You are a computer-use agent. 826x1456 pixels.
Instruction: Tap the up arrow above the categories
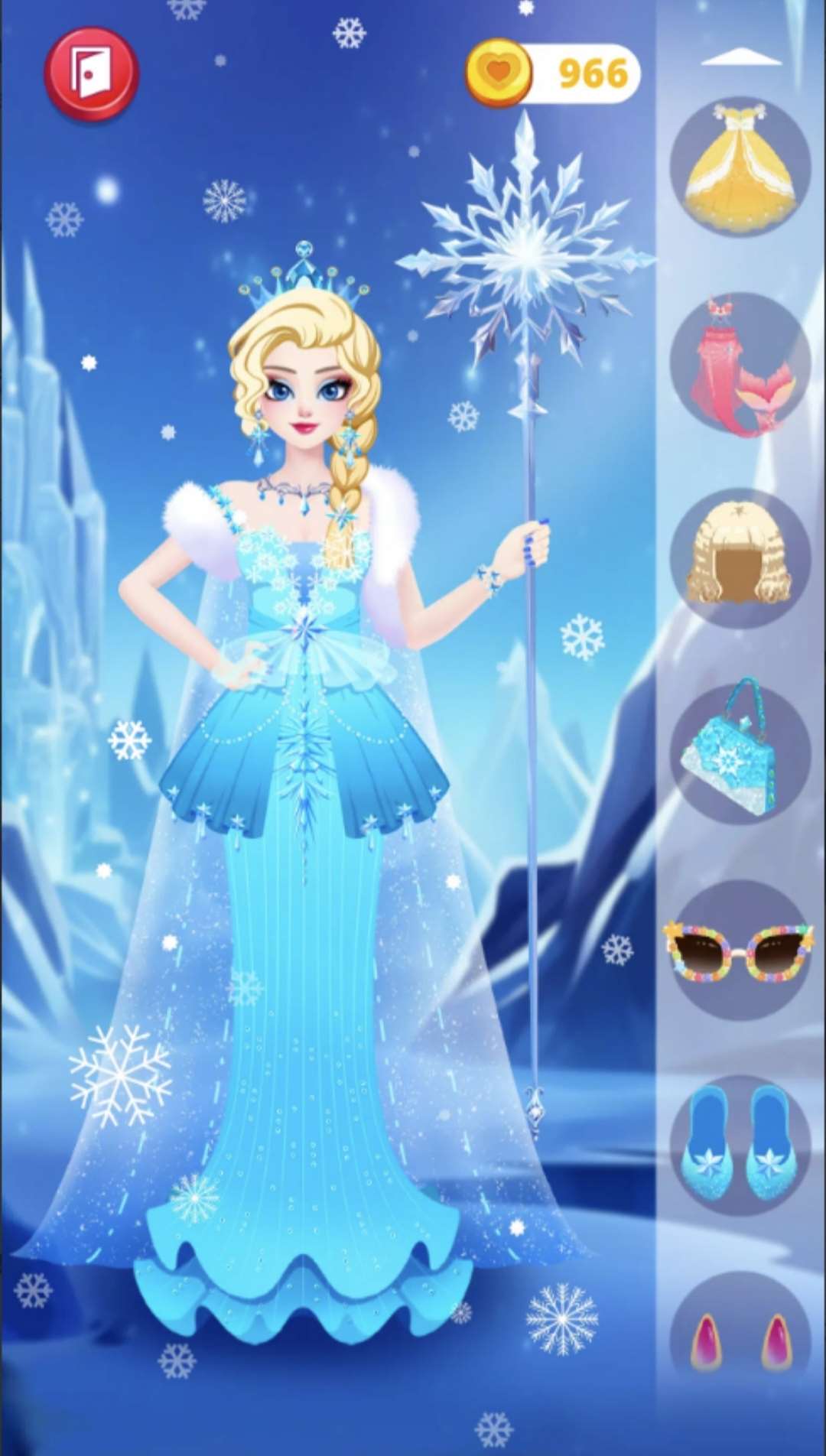[x=740, y=57]
